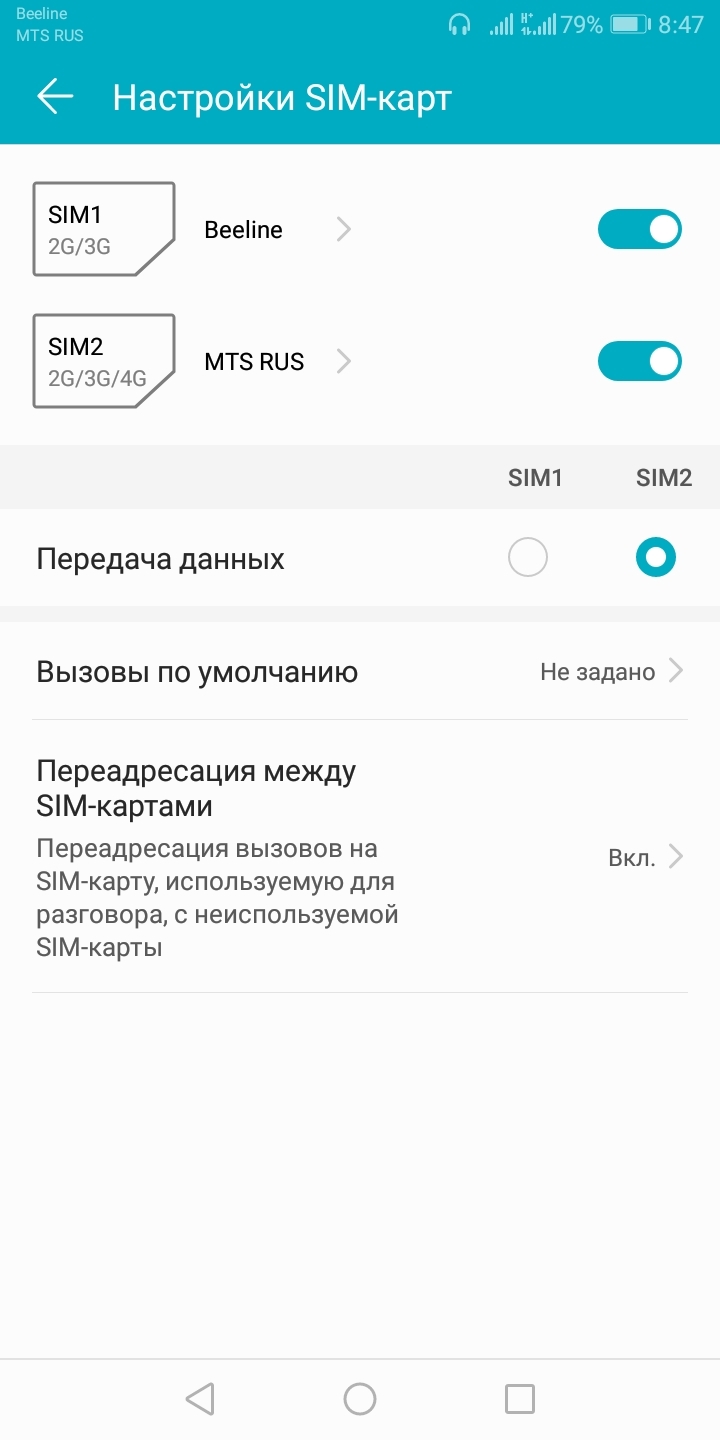Go back from SIM card settings
This screenshot has width=720, height=1440.
[x=55, y=96]
